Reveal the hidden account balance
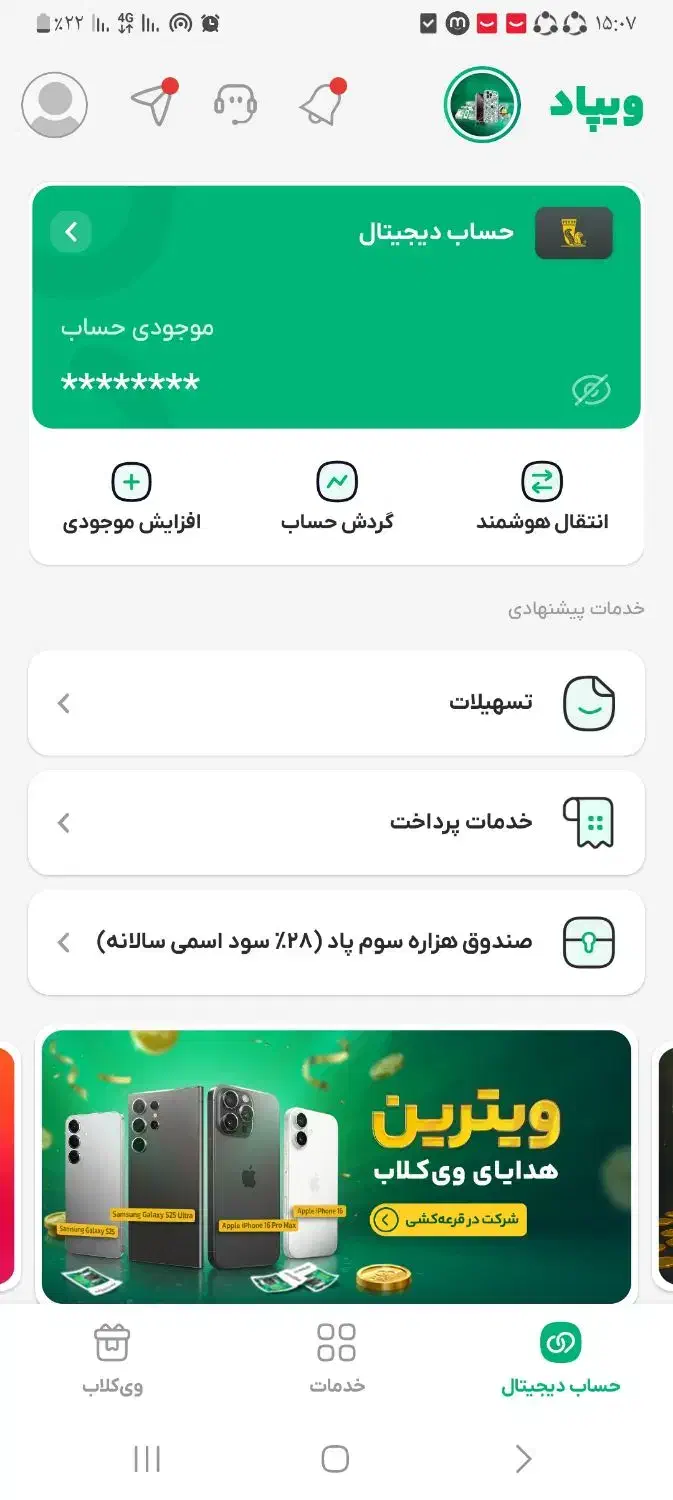Viewport: 673px width, 1500px height. coord(591,390)
